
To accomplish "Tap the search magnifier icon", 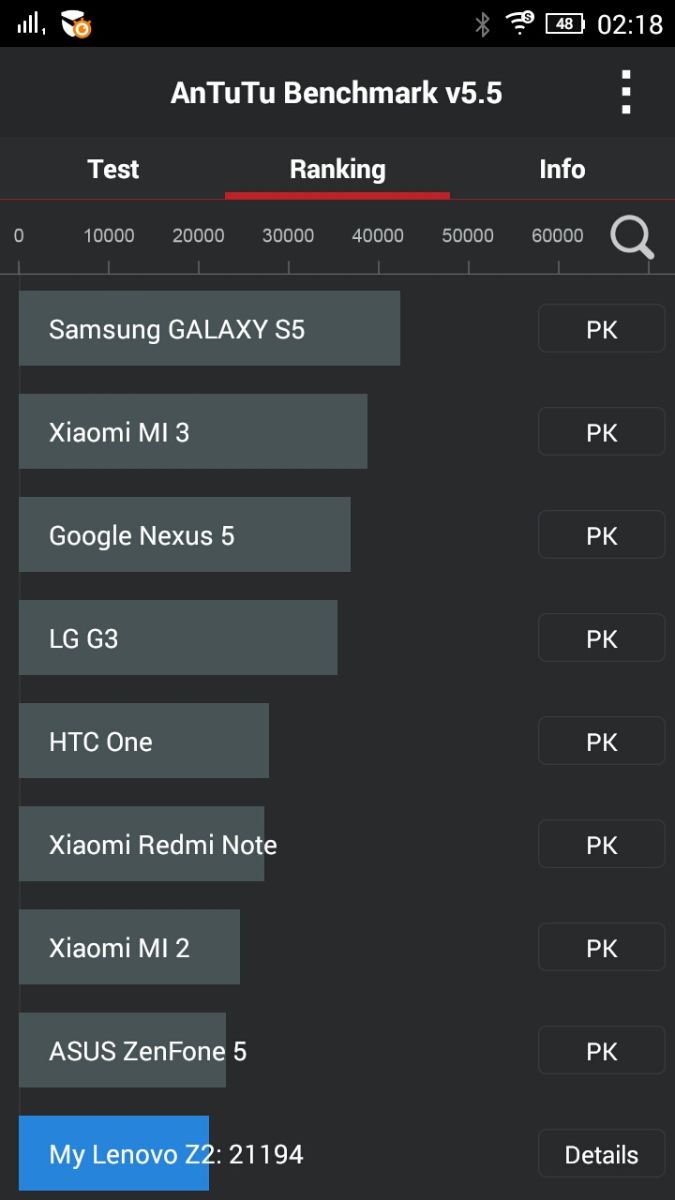I will click(x=632, y=238).
